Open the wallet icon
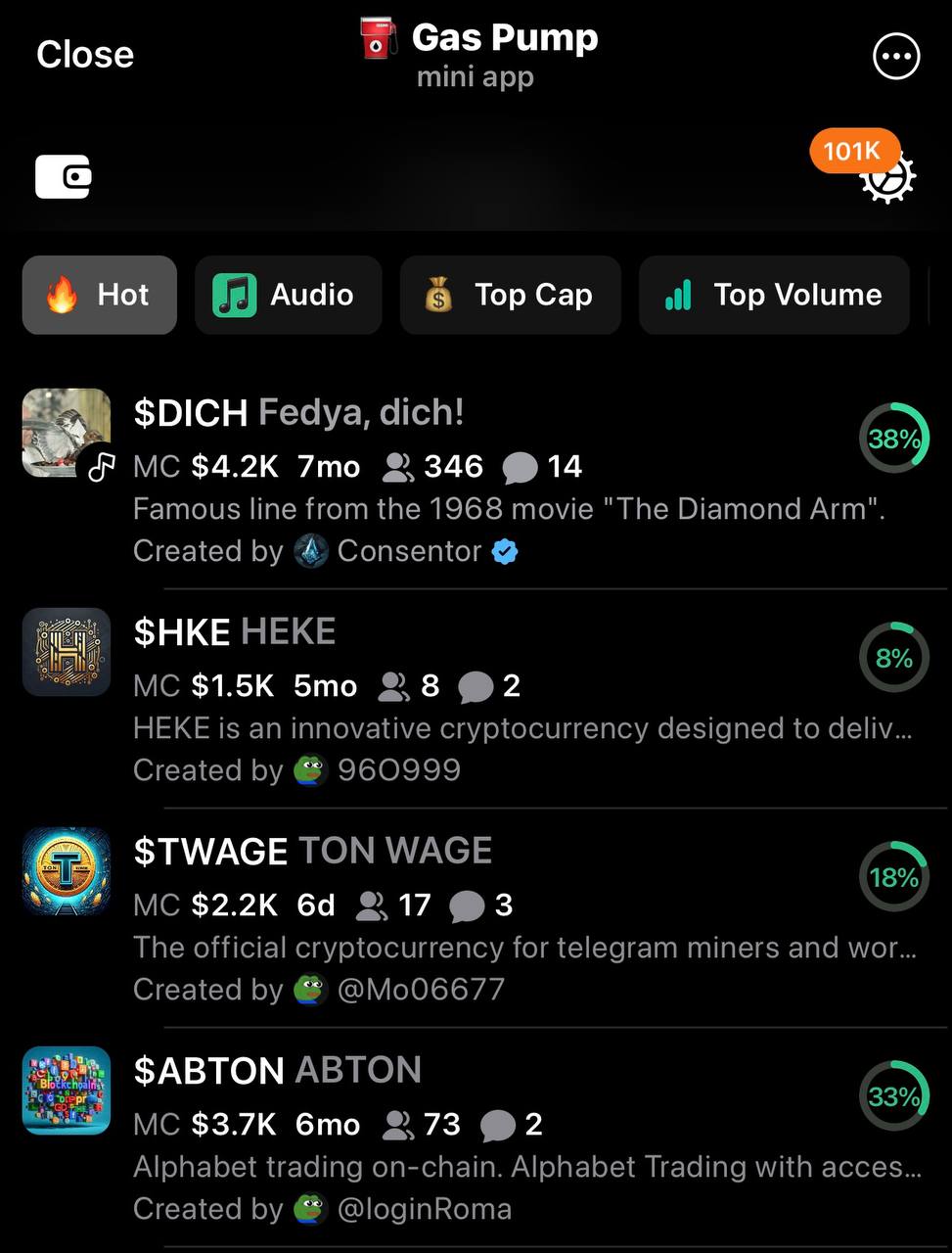The height and width of the screenshot is (1253, 952). click(x=64, y=177)
